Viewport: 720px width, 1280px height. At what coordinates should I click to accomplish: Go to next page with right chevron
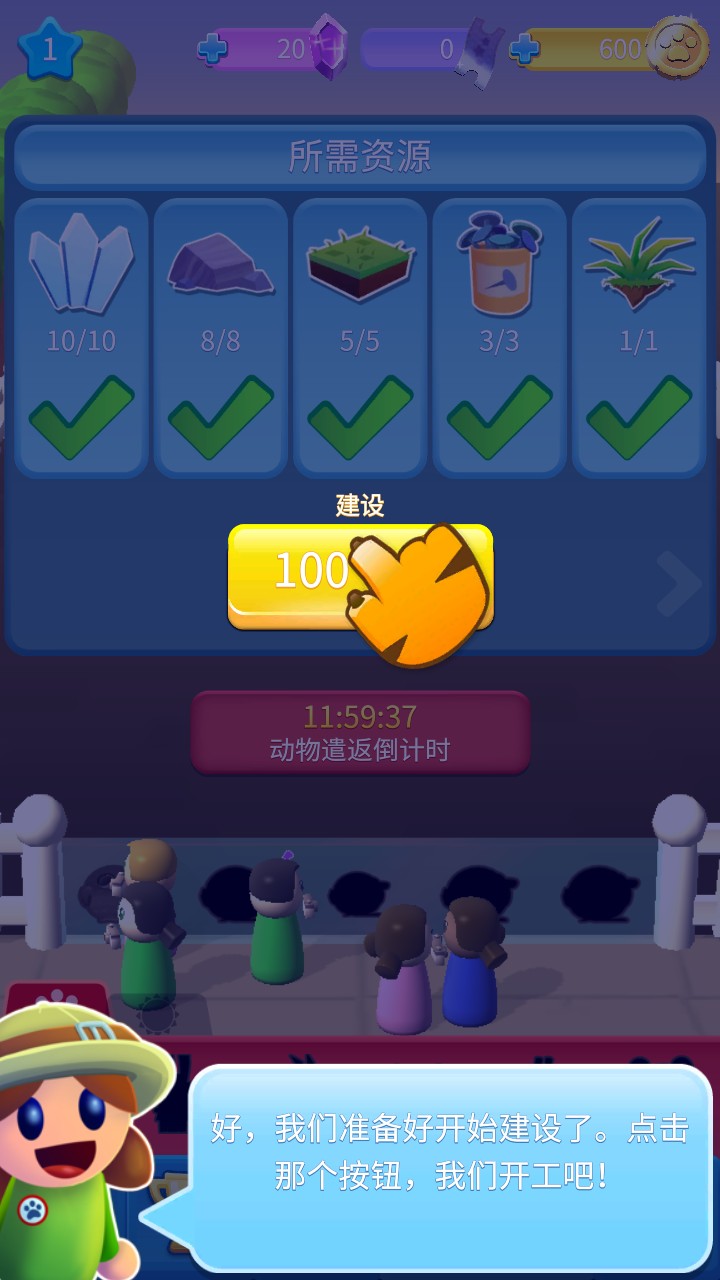(x=679, y=586)
